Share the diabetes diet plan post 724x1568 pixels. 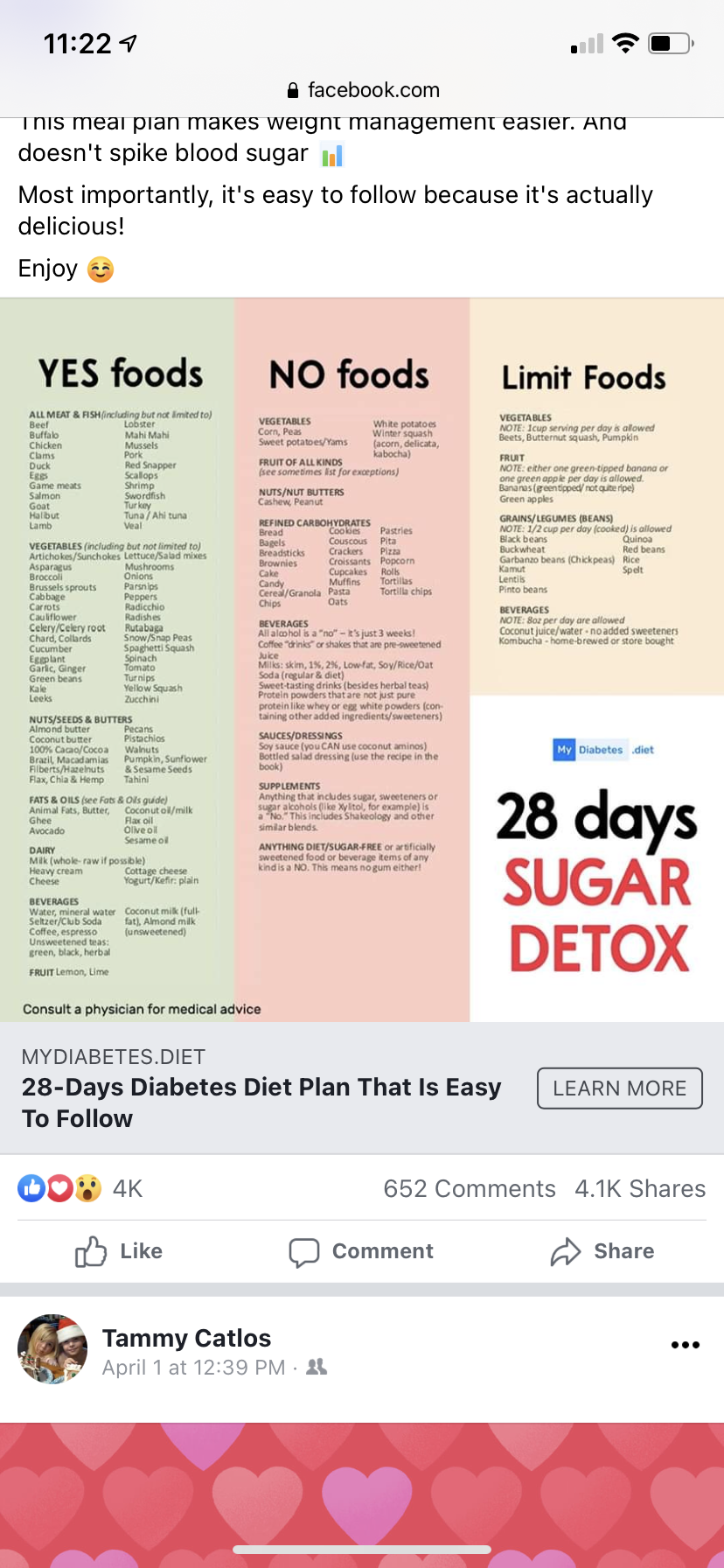click(602, 1251)
